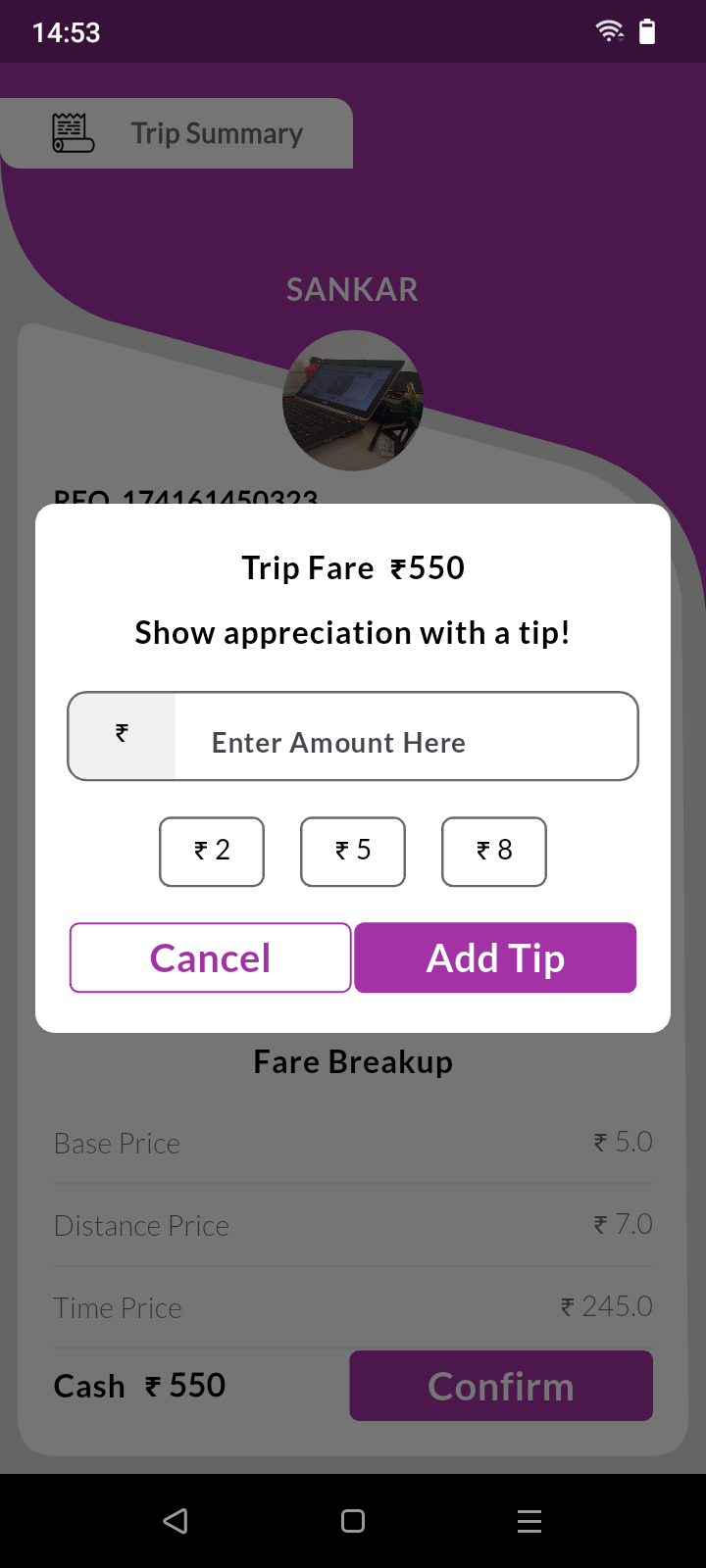The width and height of the screenshot is (706, 1568).
Task: Go back using the system back button
Action: pos(176,1521)
